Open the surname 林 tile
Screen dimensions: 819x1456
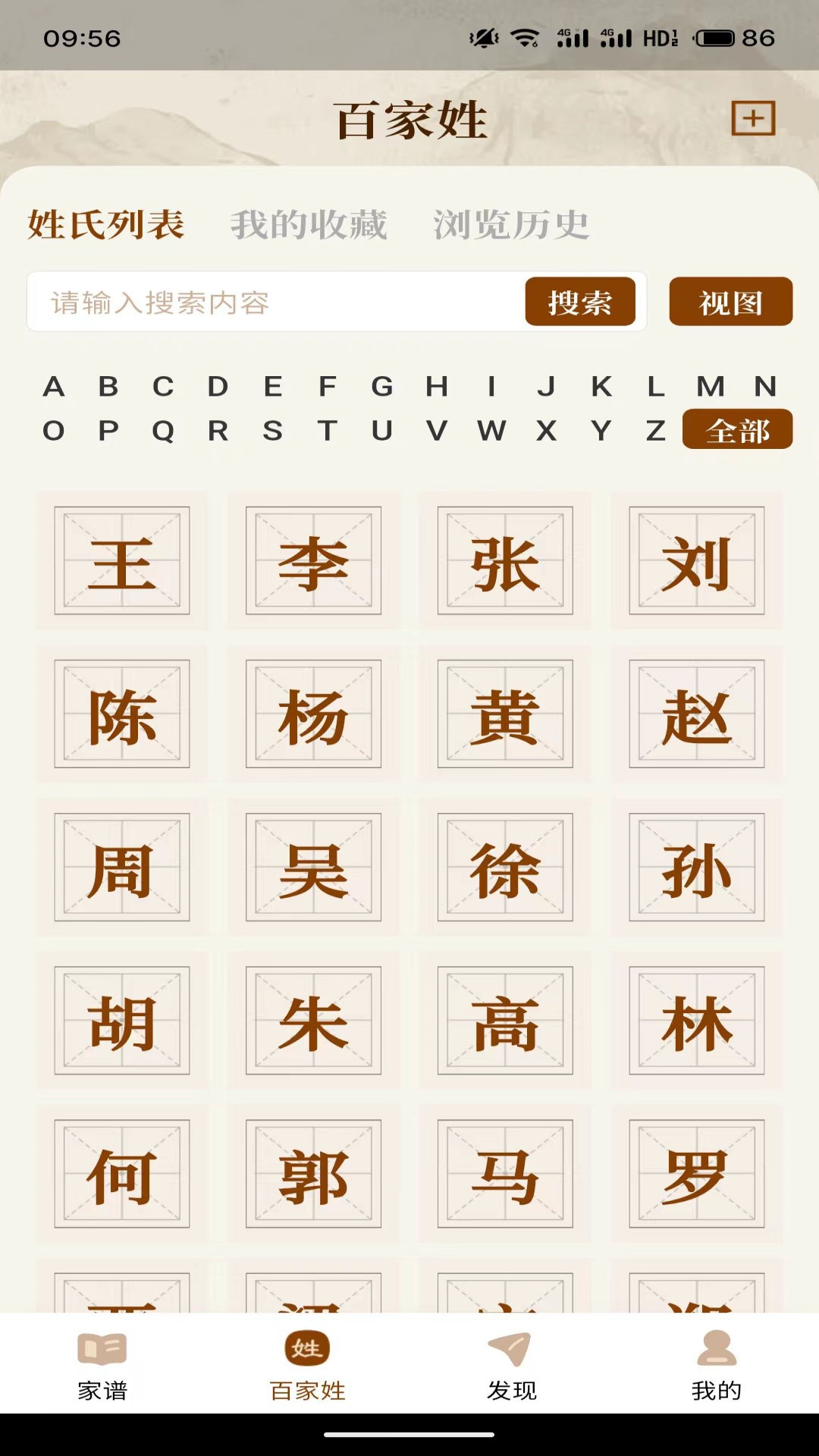point(696,1022)
